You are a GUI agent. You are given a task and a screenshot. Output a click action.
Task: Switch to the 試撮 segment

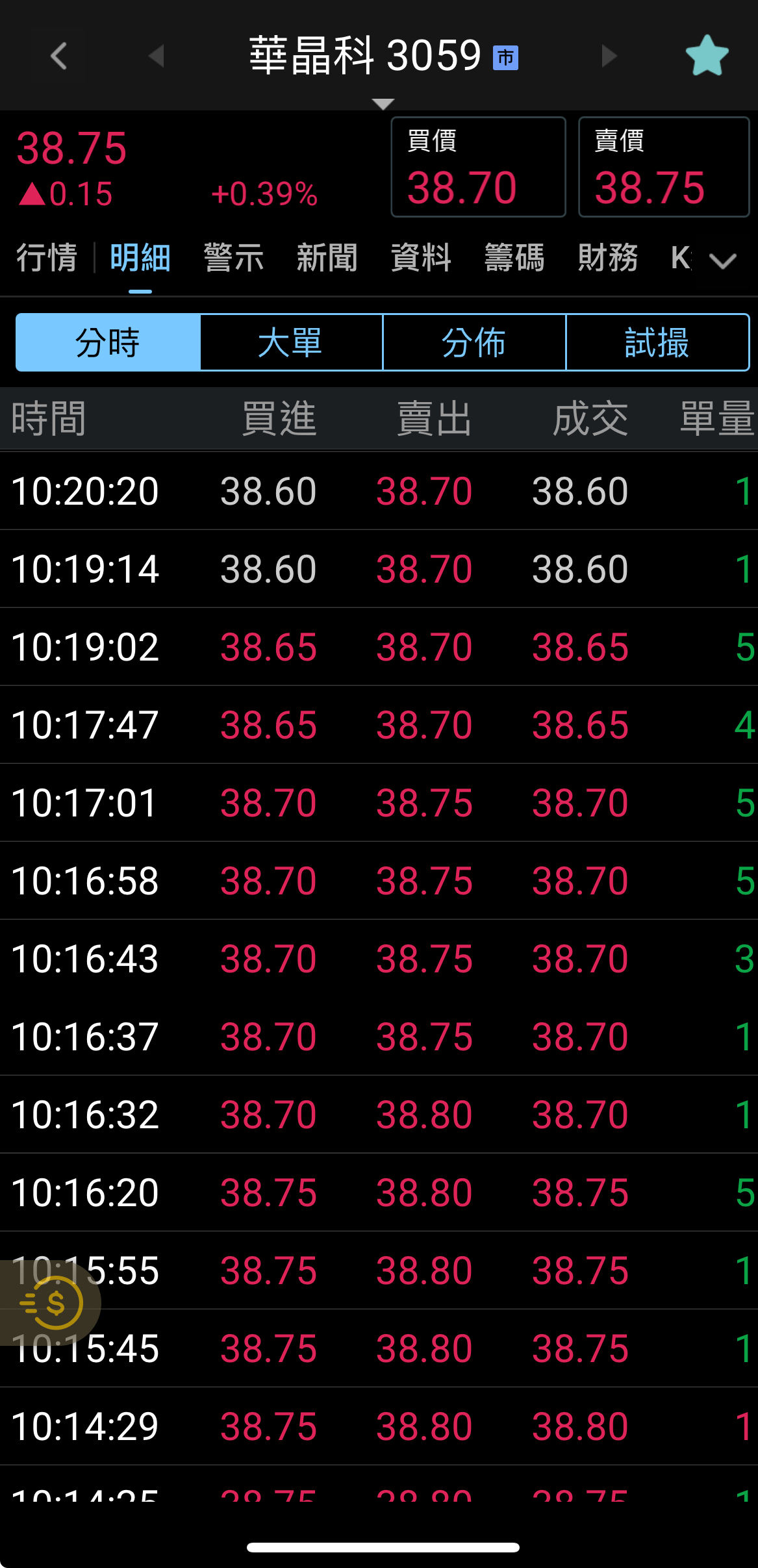click(x=657, y=342)
